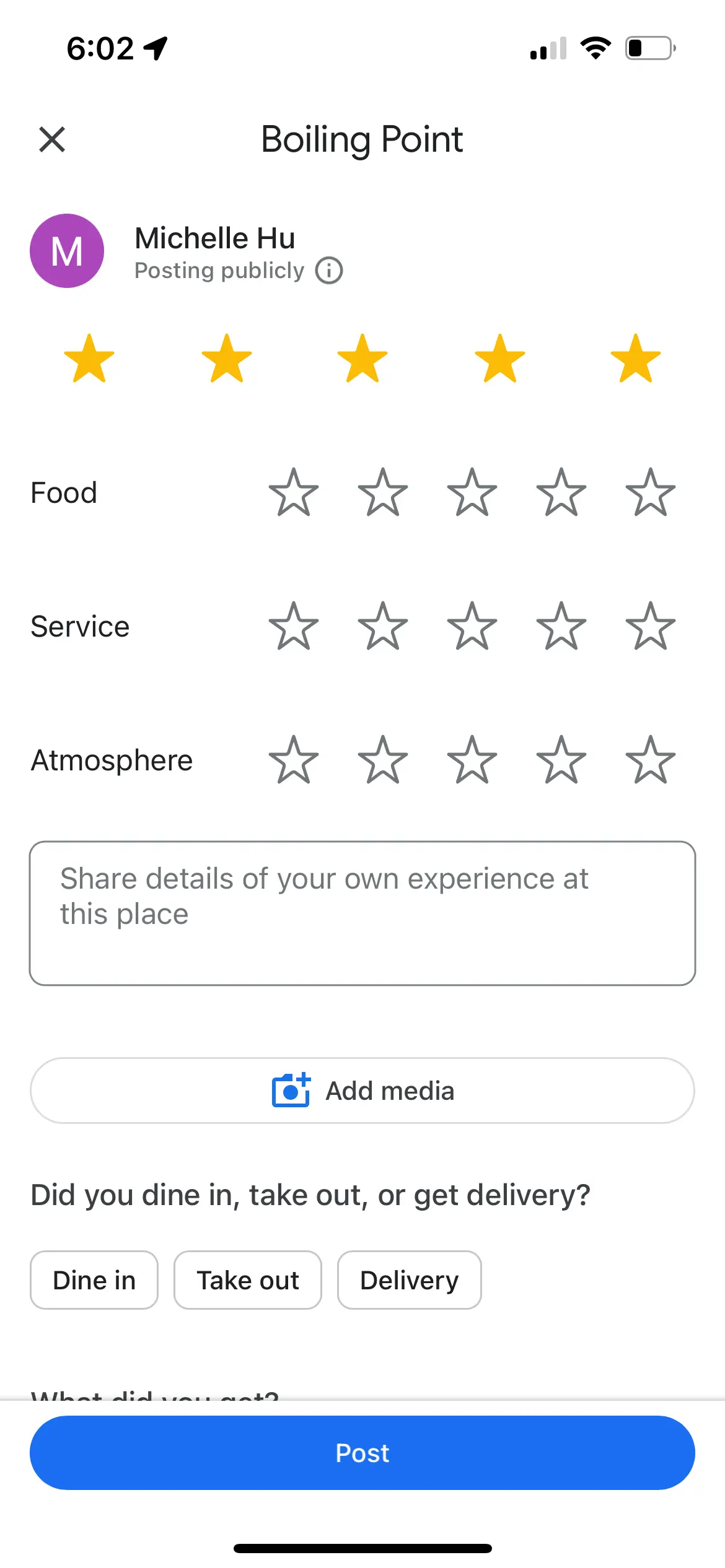Post the review
The width and height of the screenshot is (725, 1568).
click(362, 1453)
